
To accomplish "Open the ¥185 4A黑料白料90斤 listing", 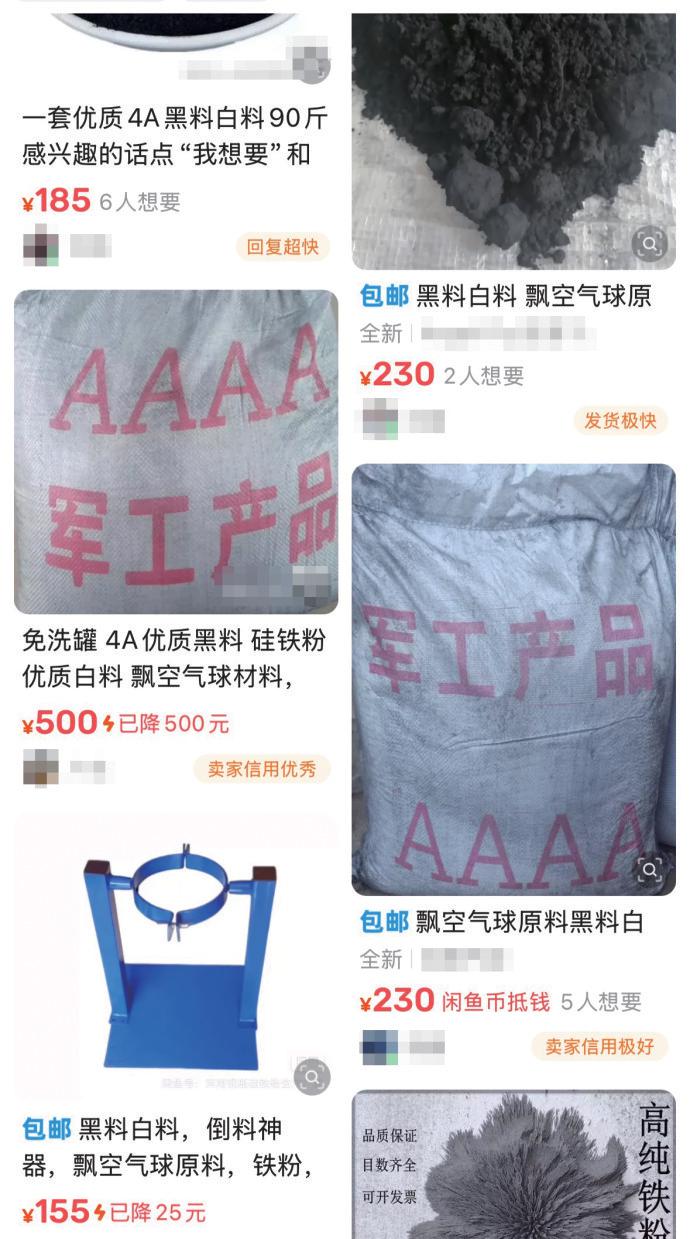I will [175, 136].
